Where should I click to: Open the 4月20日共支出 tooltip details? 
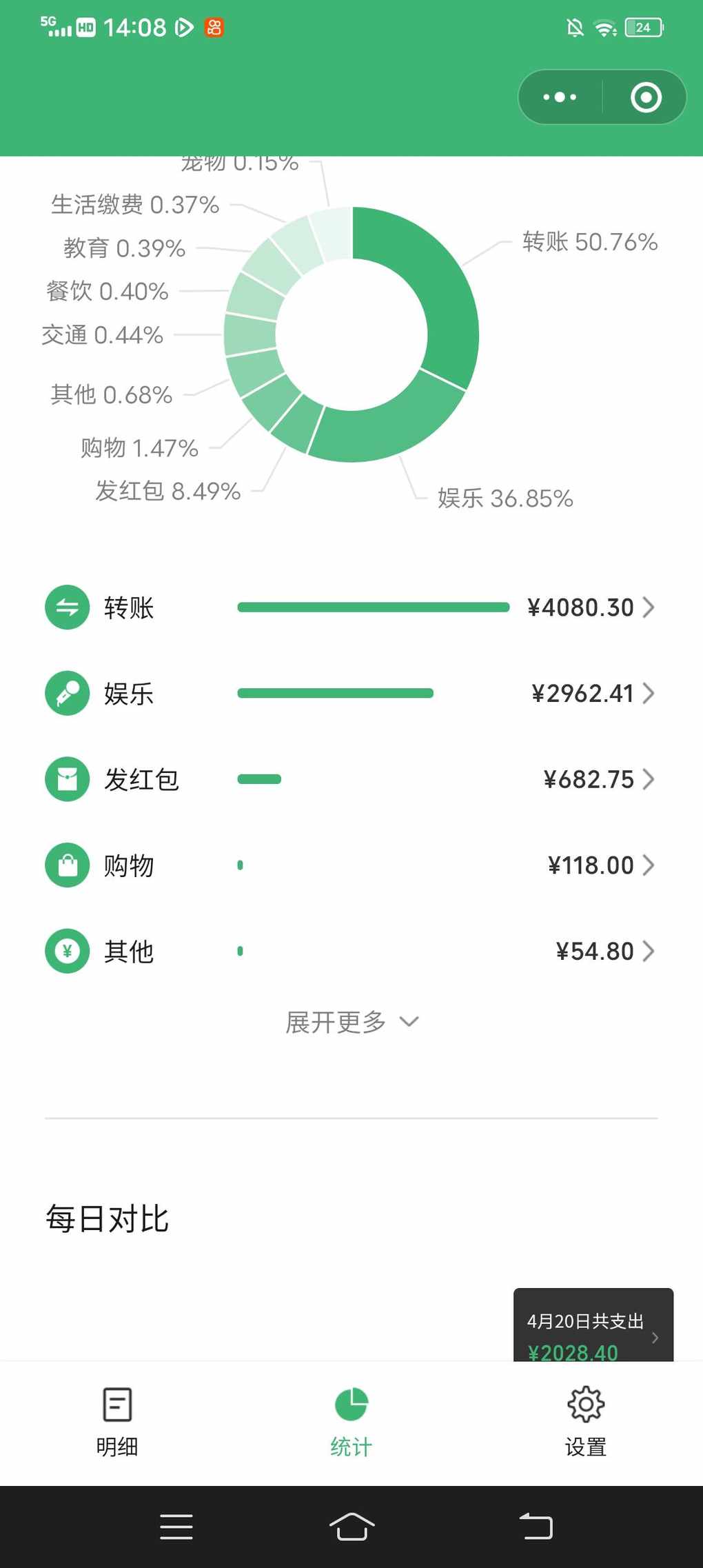coord(593,1329)
